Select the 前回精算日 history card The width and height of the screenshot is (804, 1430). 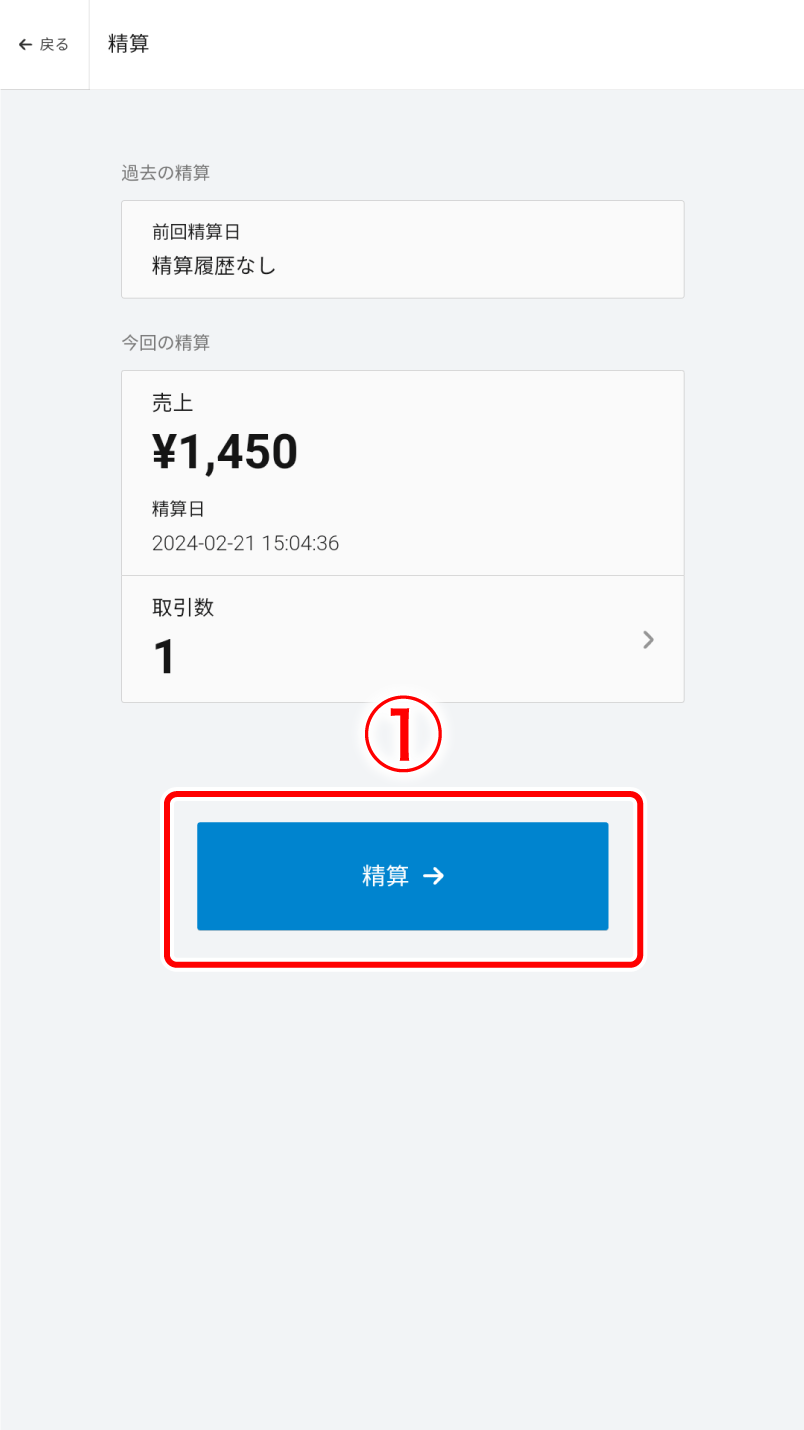point(402,248)
